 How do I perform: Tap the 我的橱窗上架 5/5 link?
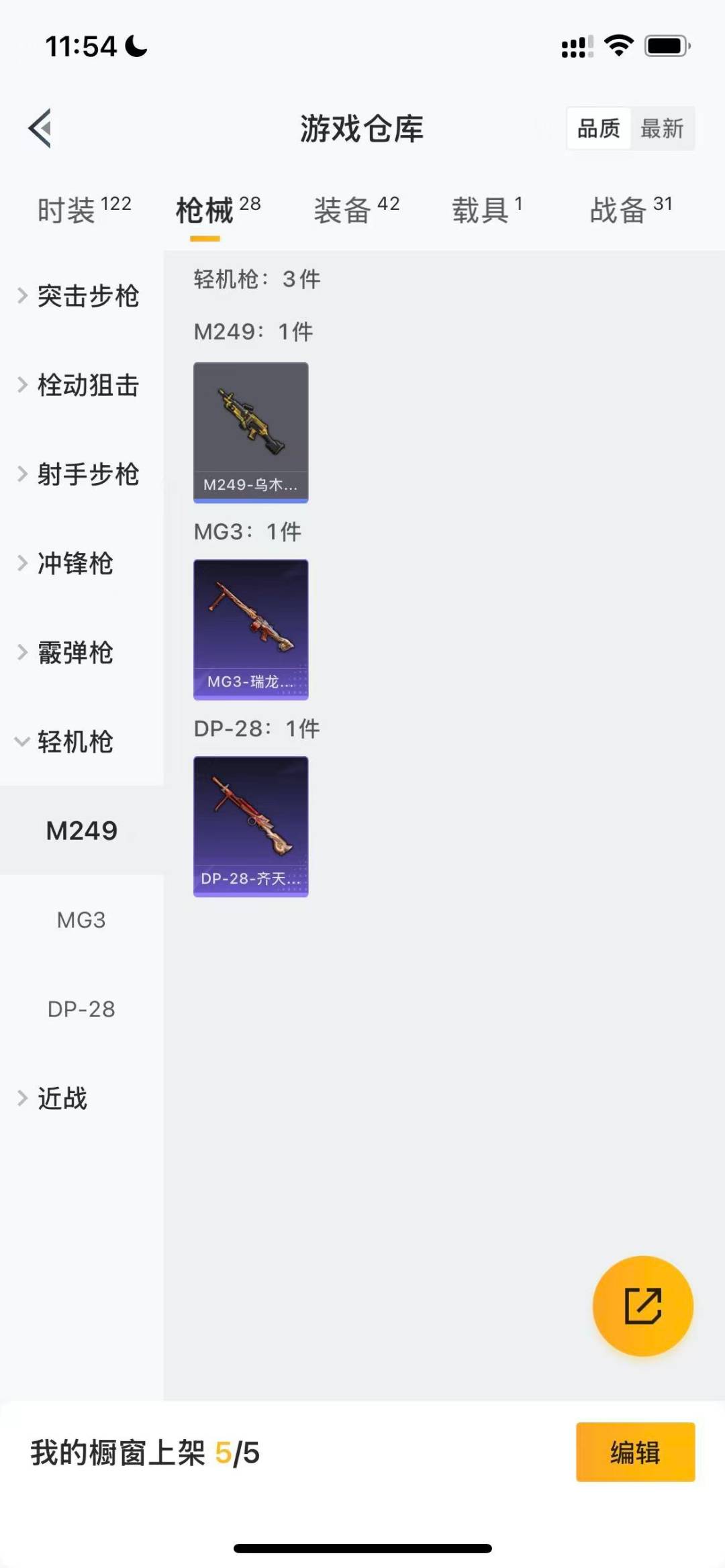click(146, 1448)
